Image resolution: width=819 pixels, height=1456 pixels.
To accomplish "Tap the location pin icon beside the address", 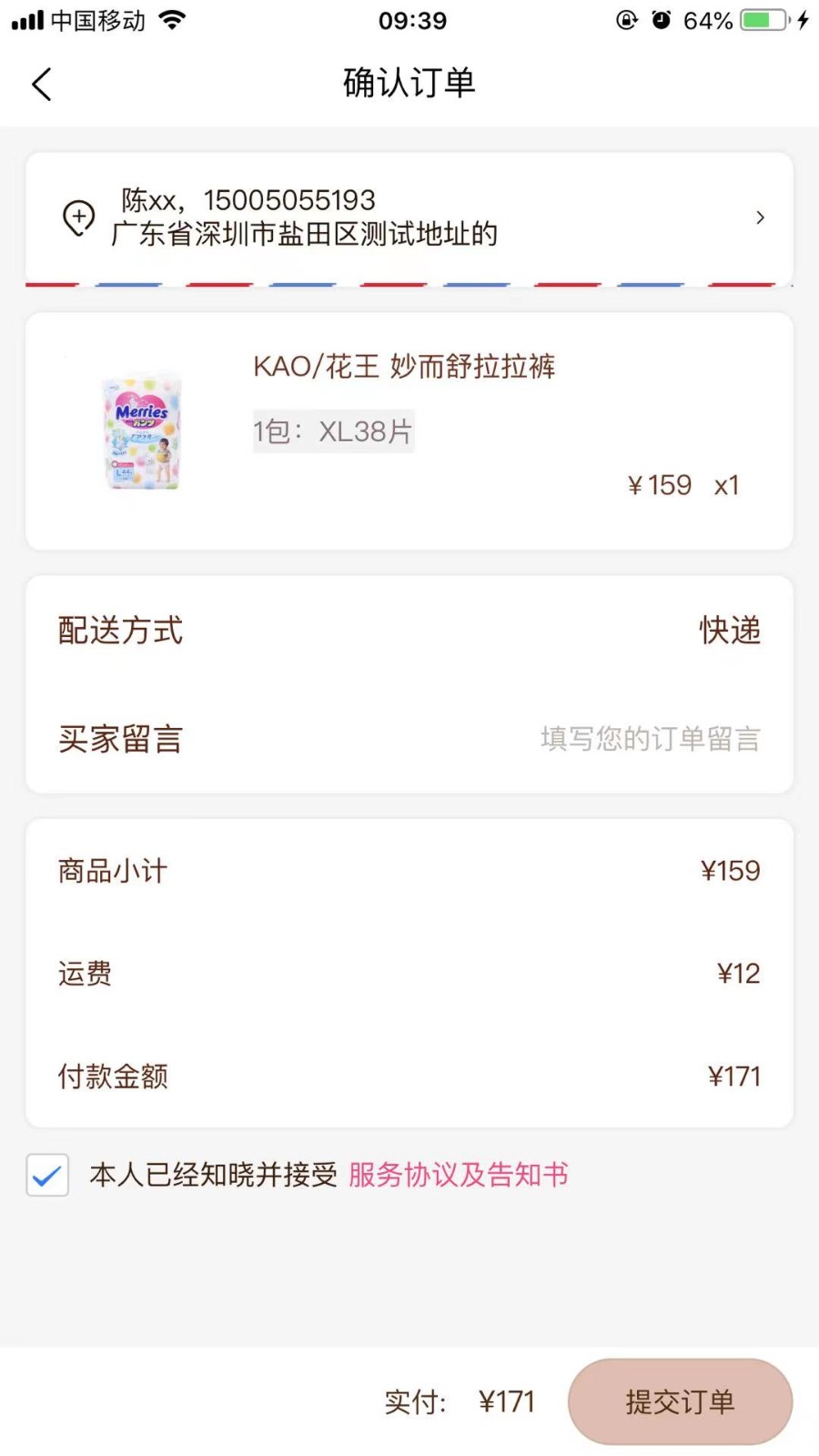I will [78, 217].
